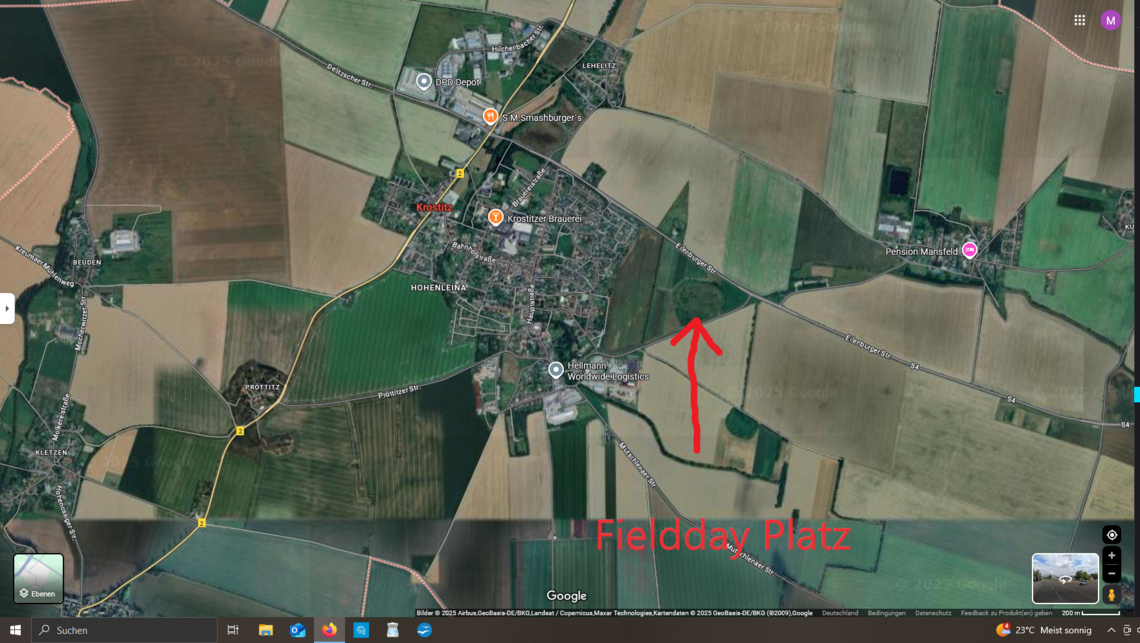
Task: Click the Suchen taskbar search box
Action: click(124, 630)
